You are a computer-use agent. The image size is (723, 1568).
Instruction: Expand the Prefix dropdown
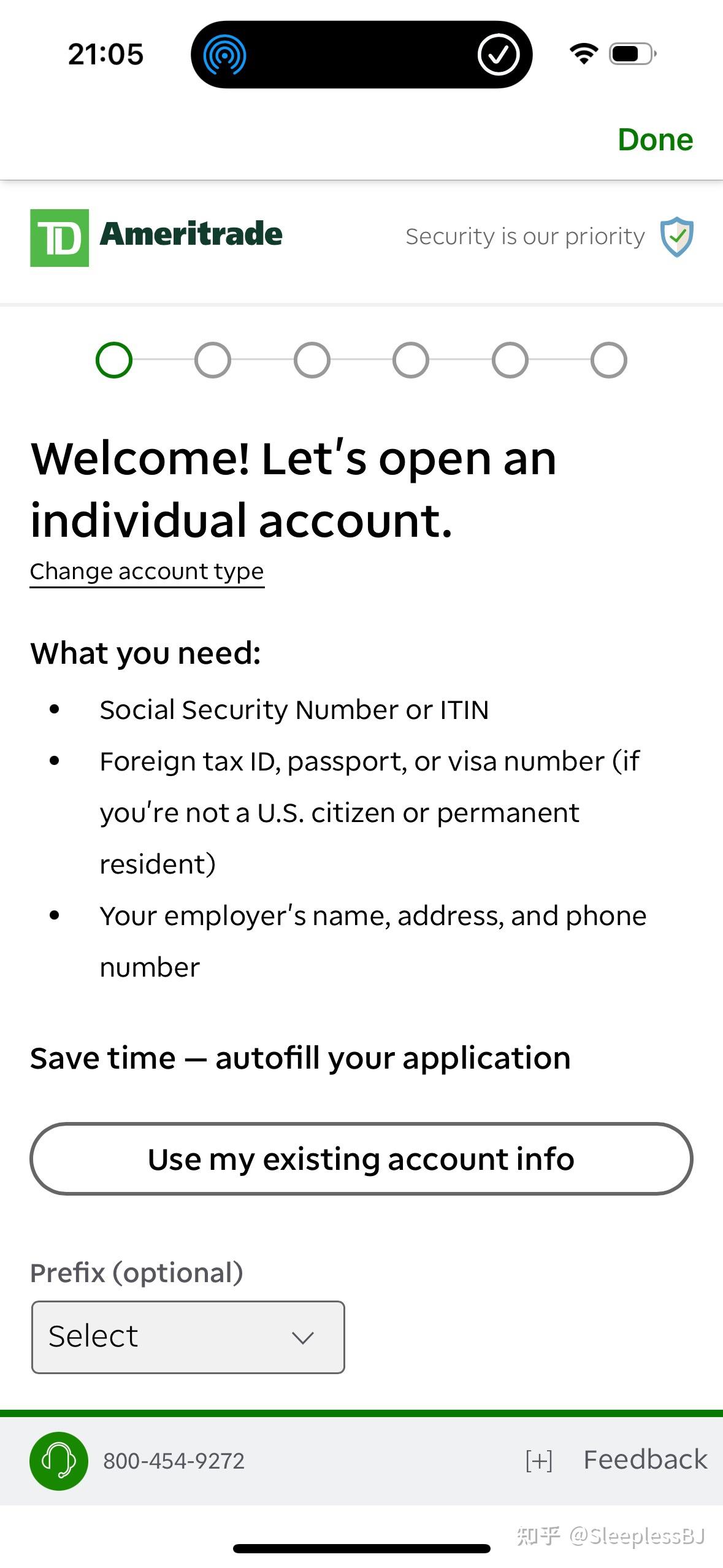188,1337
